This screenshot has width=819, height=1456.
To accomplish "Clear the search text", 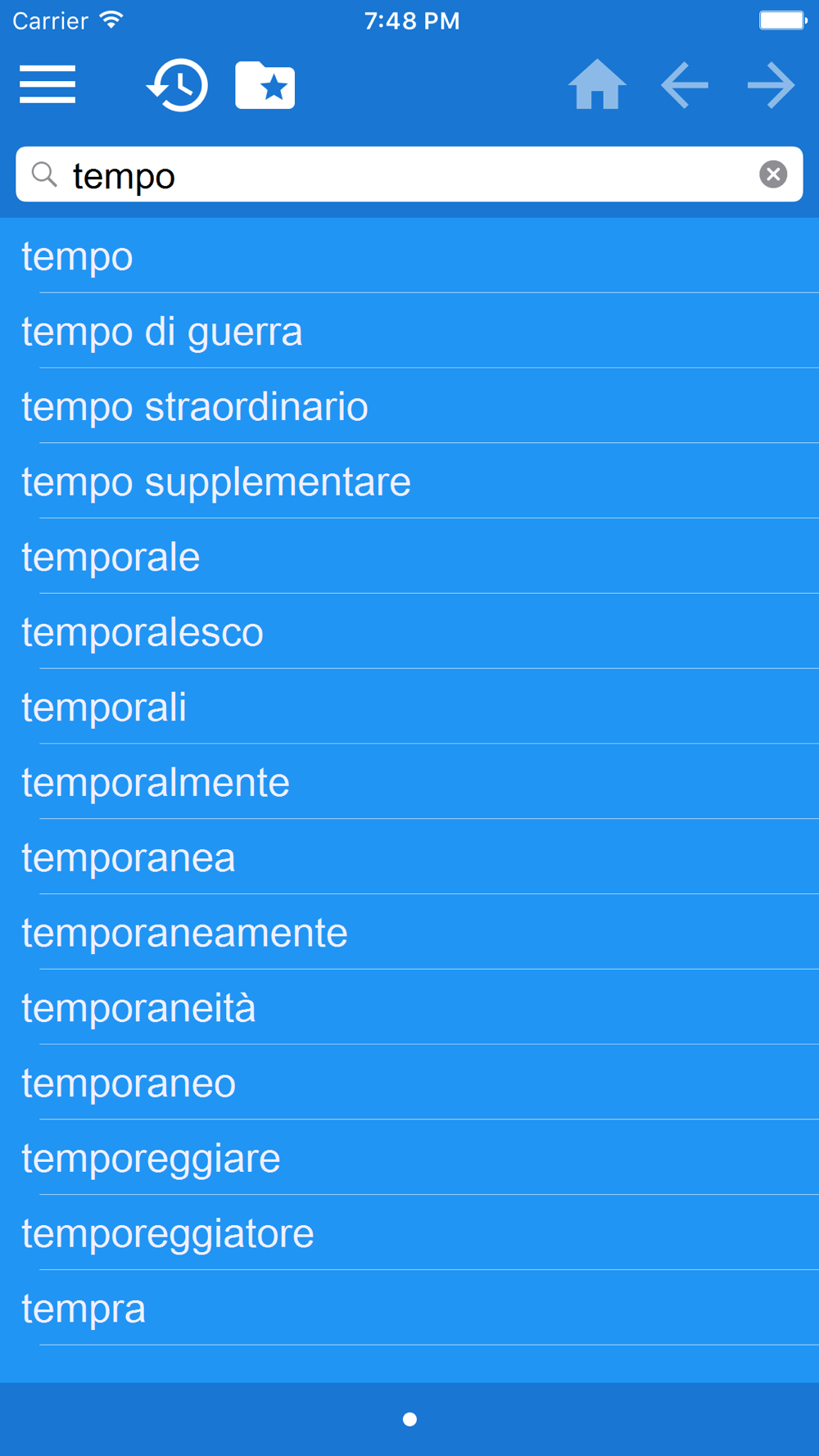I will click(773, 174).
